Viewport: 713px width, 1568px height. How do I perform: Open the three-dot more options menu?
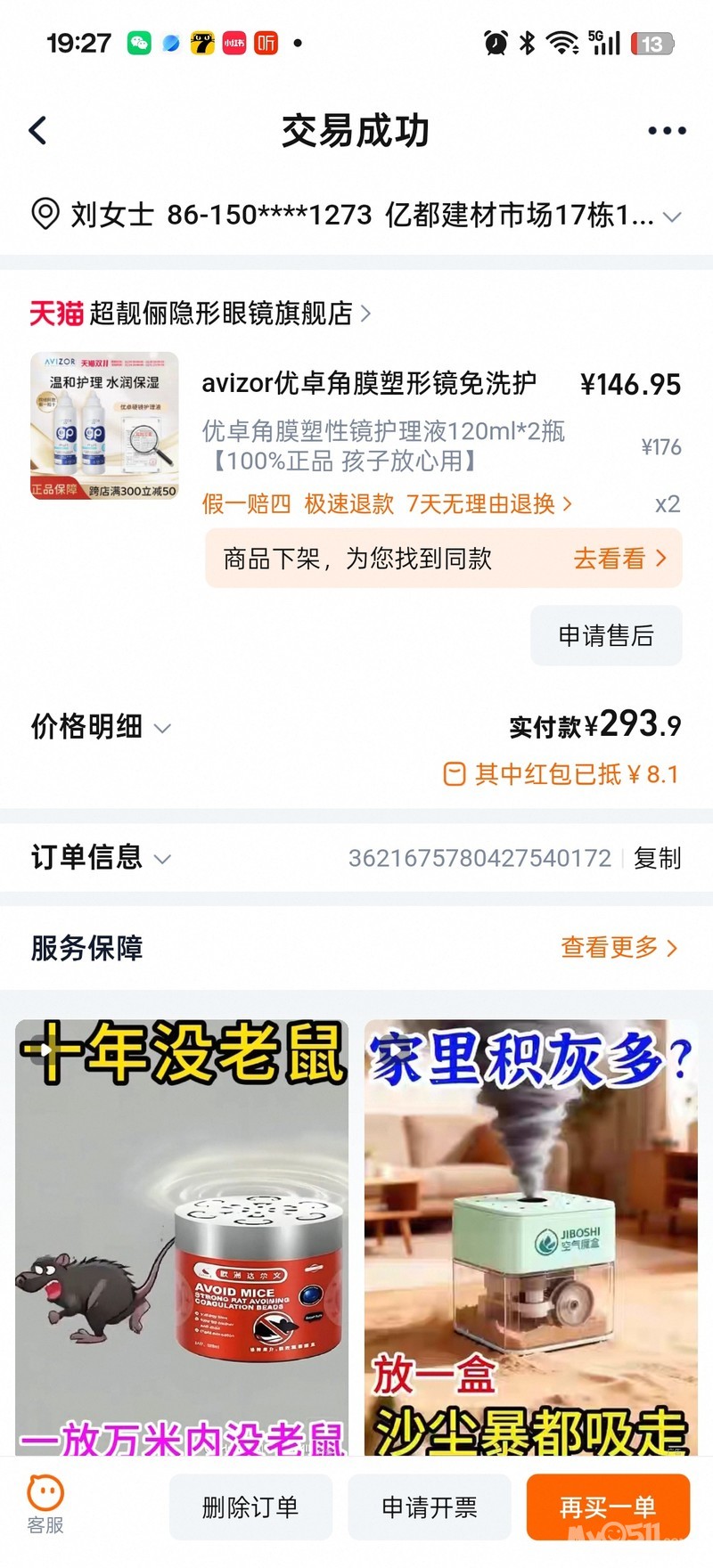pyautogui.click(x=666, y=131)
